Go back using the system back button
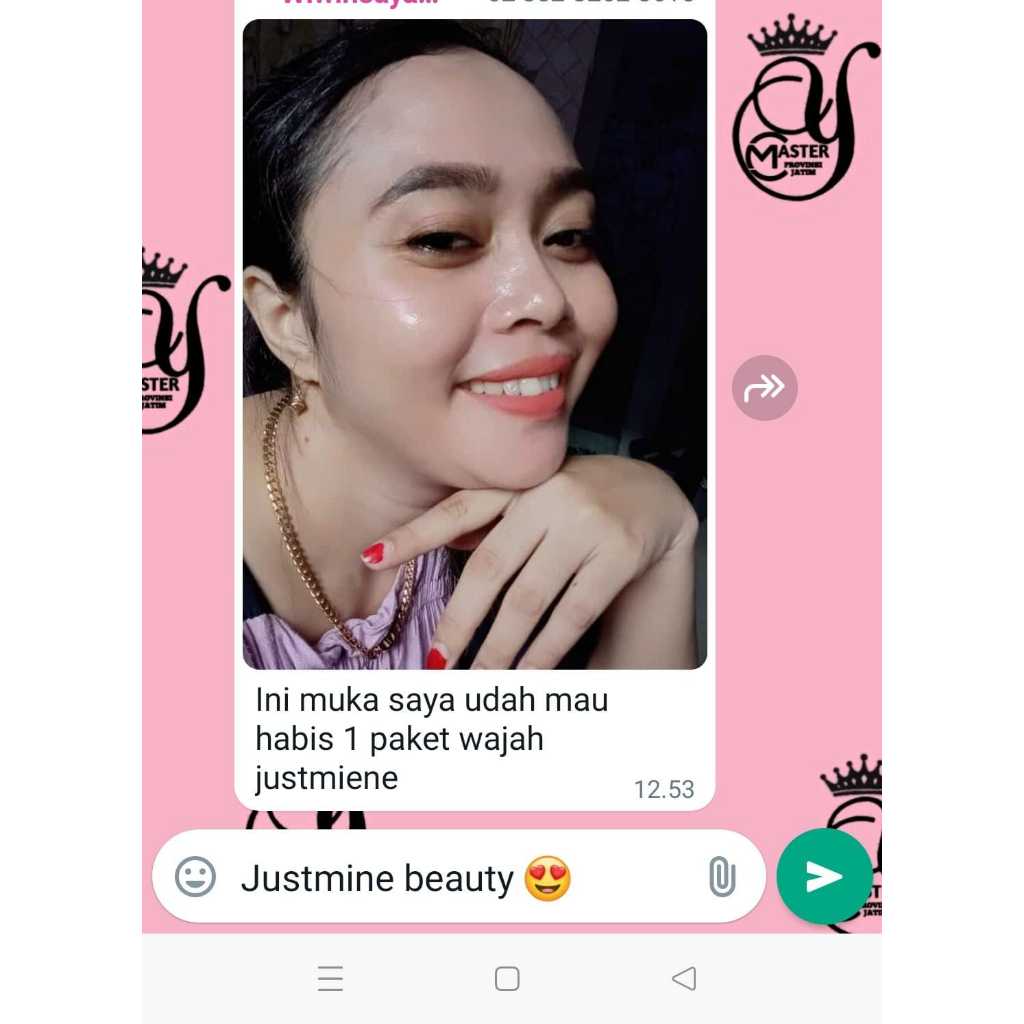Screen dimensions: 1024x1024 tap(684, 978)
